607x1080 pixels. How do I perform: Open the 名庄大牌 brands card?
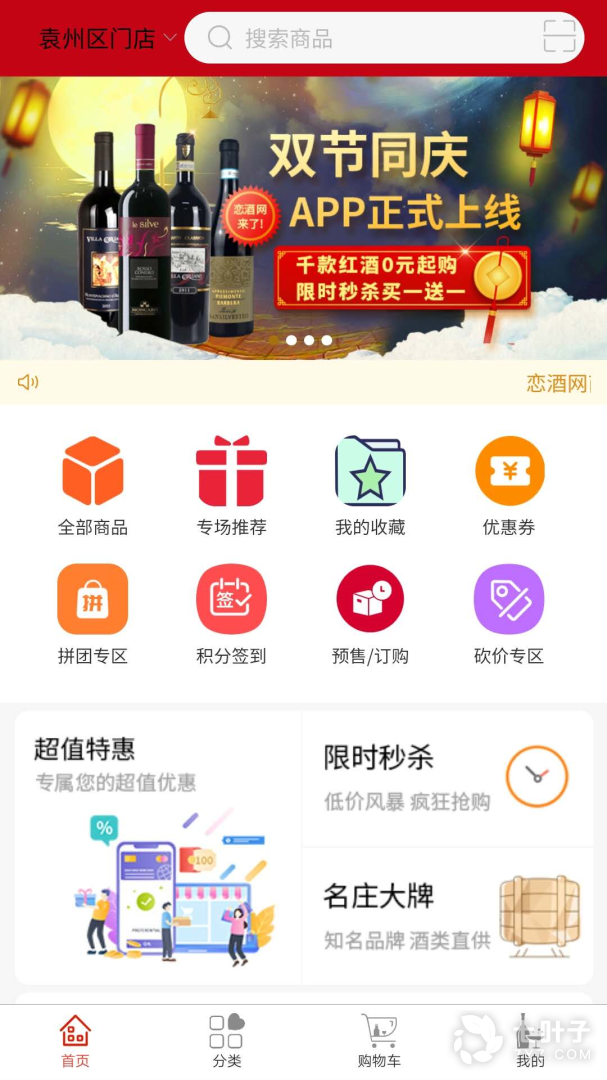click(x=447, y=915)
